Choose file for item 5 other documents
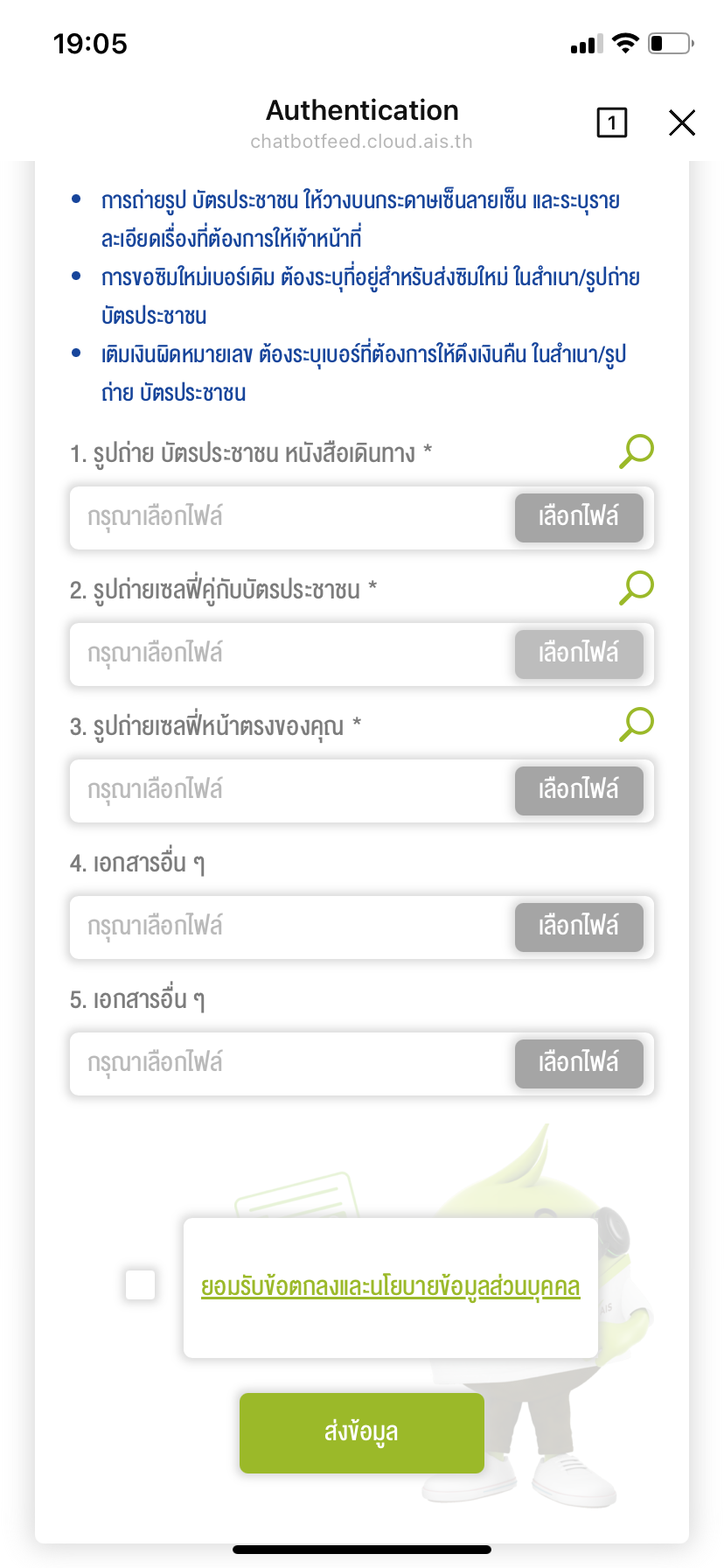The image size is (724, 1568). point(579,1064)
